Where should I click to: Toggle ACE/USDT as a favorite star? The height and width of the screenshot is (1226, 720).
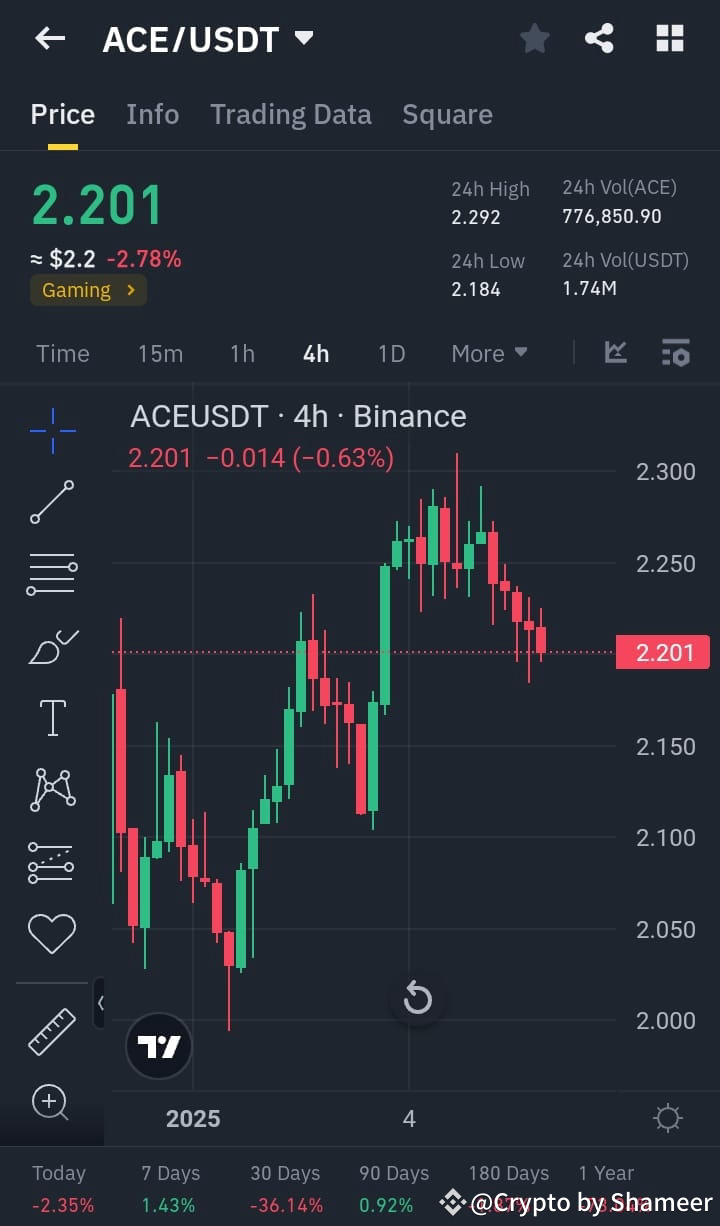534,38
